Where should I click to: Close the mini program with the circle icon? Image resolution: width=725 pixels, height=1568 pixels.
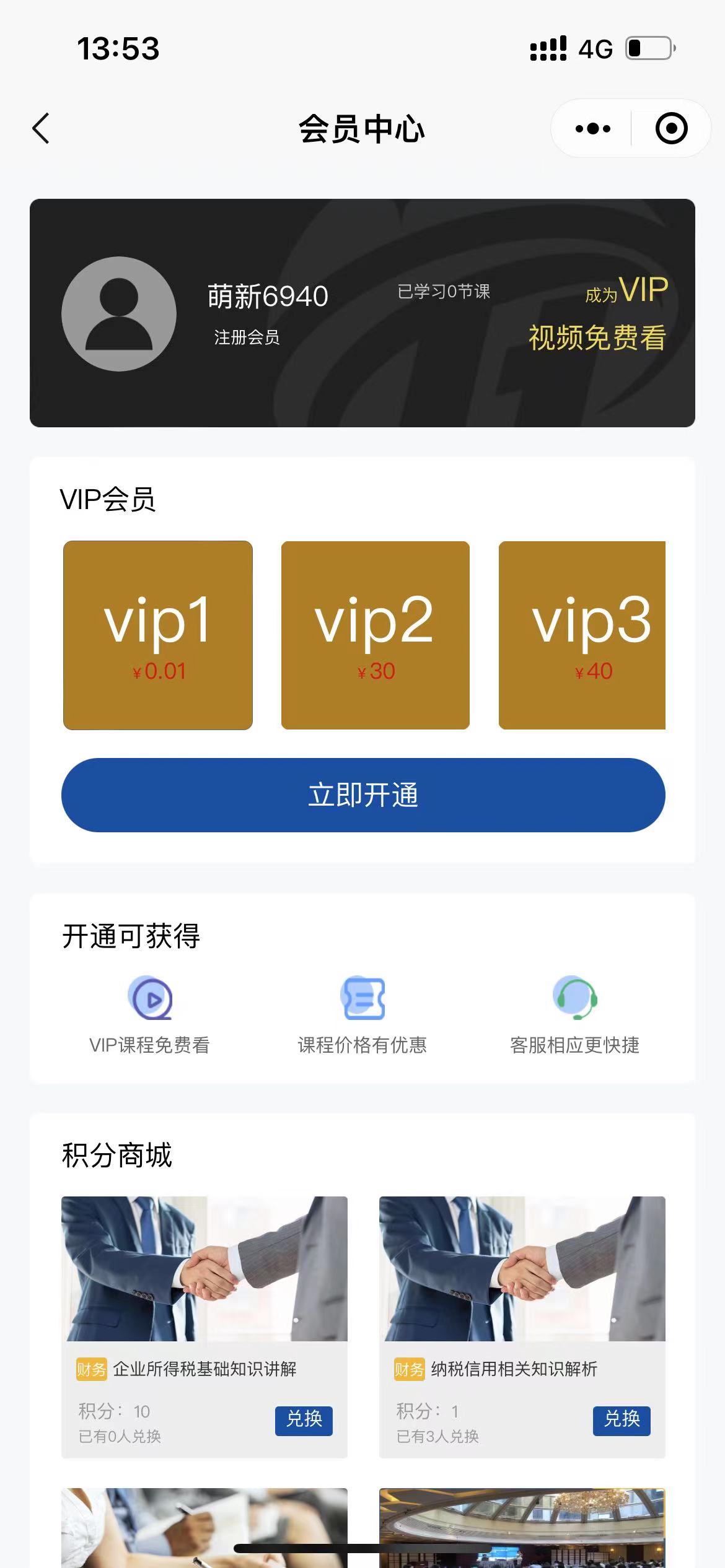[672, 129]
